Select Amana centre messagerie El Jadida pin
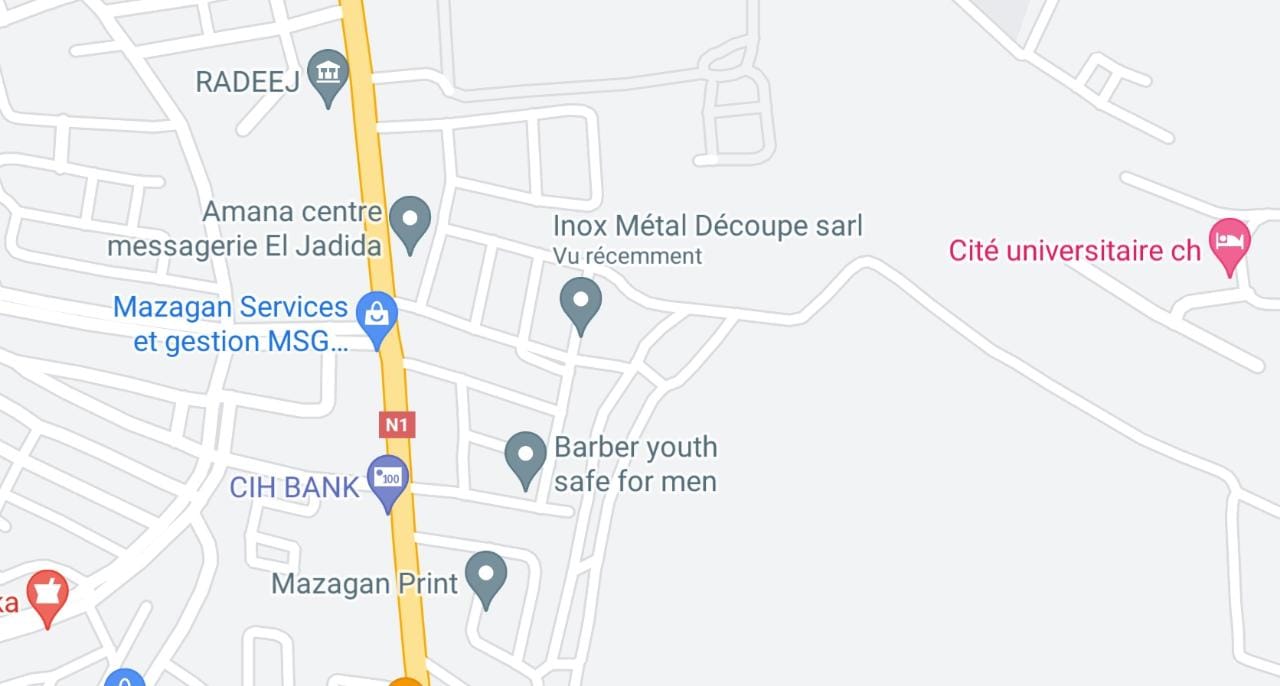 point(409,225)
